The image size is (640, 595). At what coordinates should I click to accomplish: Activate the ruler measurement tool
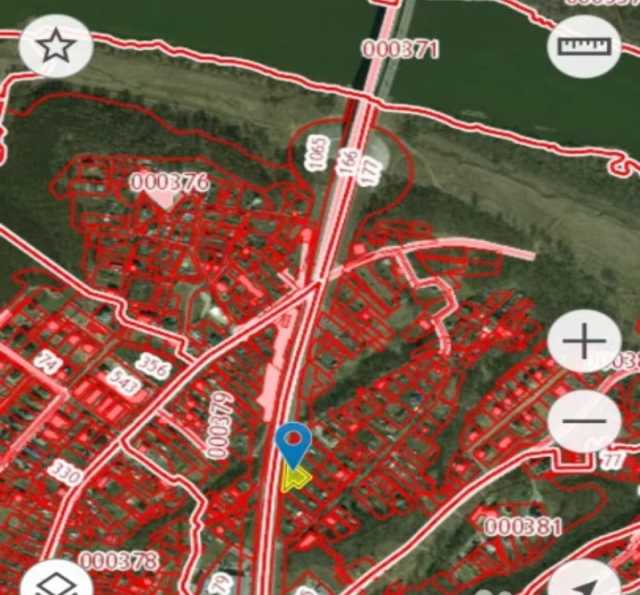click(x=585, y=46)
